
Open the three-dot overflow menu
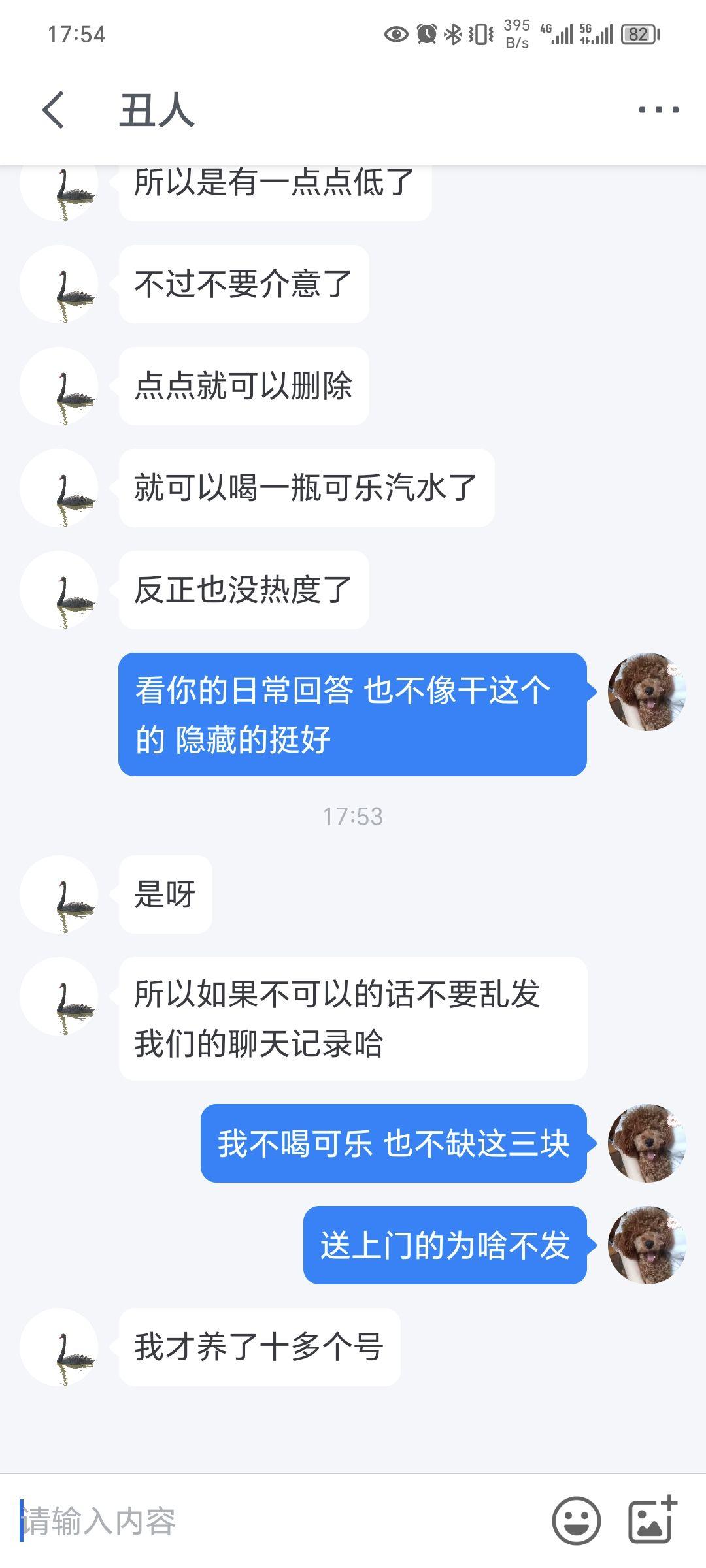(658, 110)
